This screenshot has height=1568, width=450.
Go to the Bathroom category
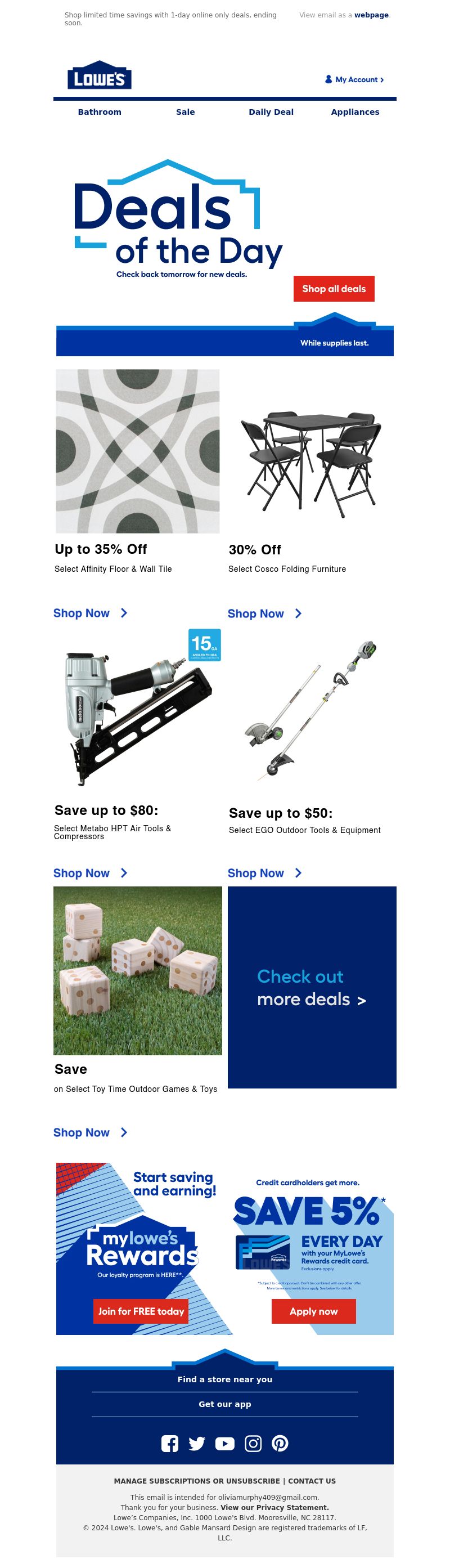100,112
